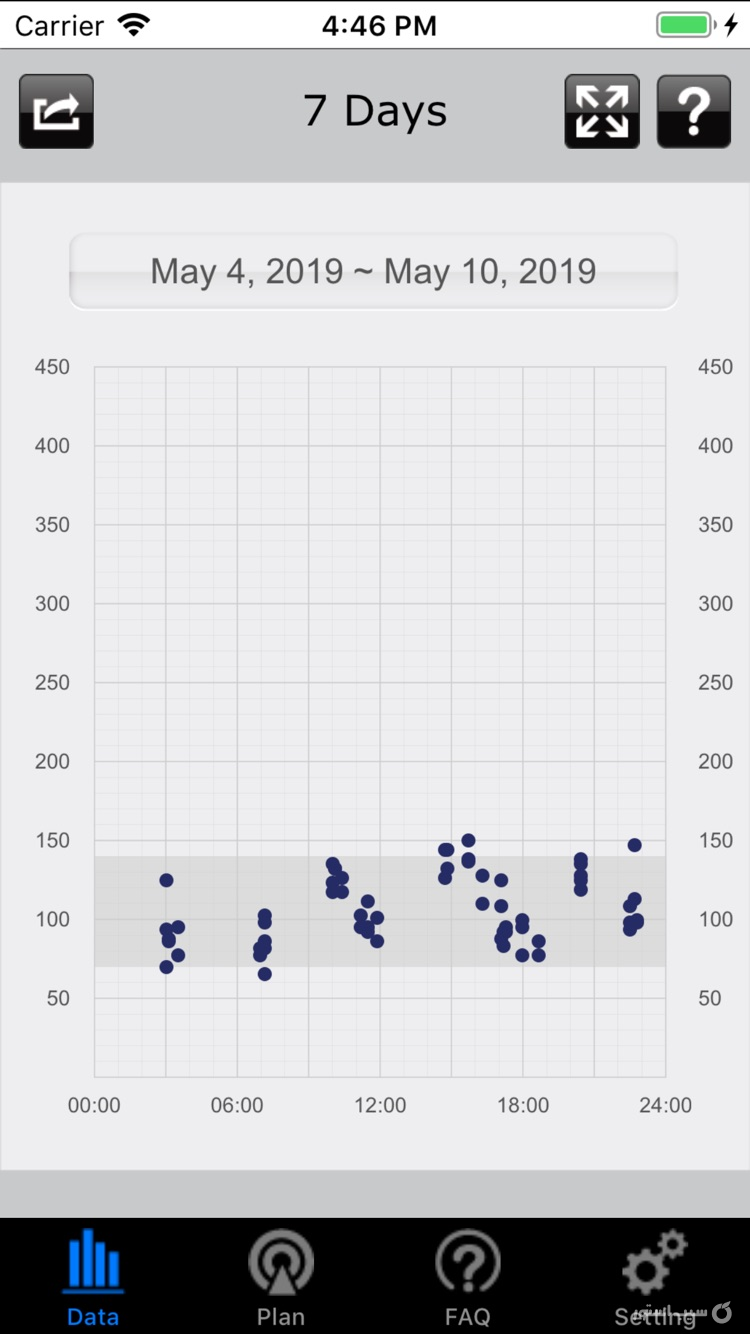
Task: Open the FAQ question-mark icon in bottom bar
Action: (x=468, y=1262)
